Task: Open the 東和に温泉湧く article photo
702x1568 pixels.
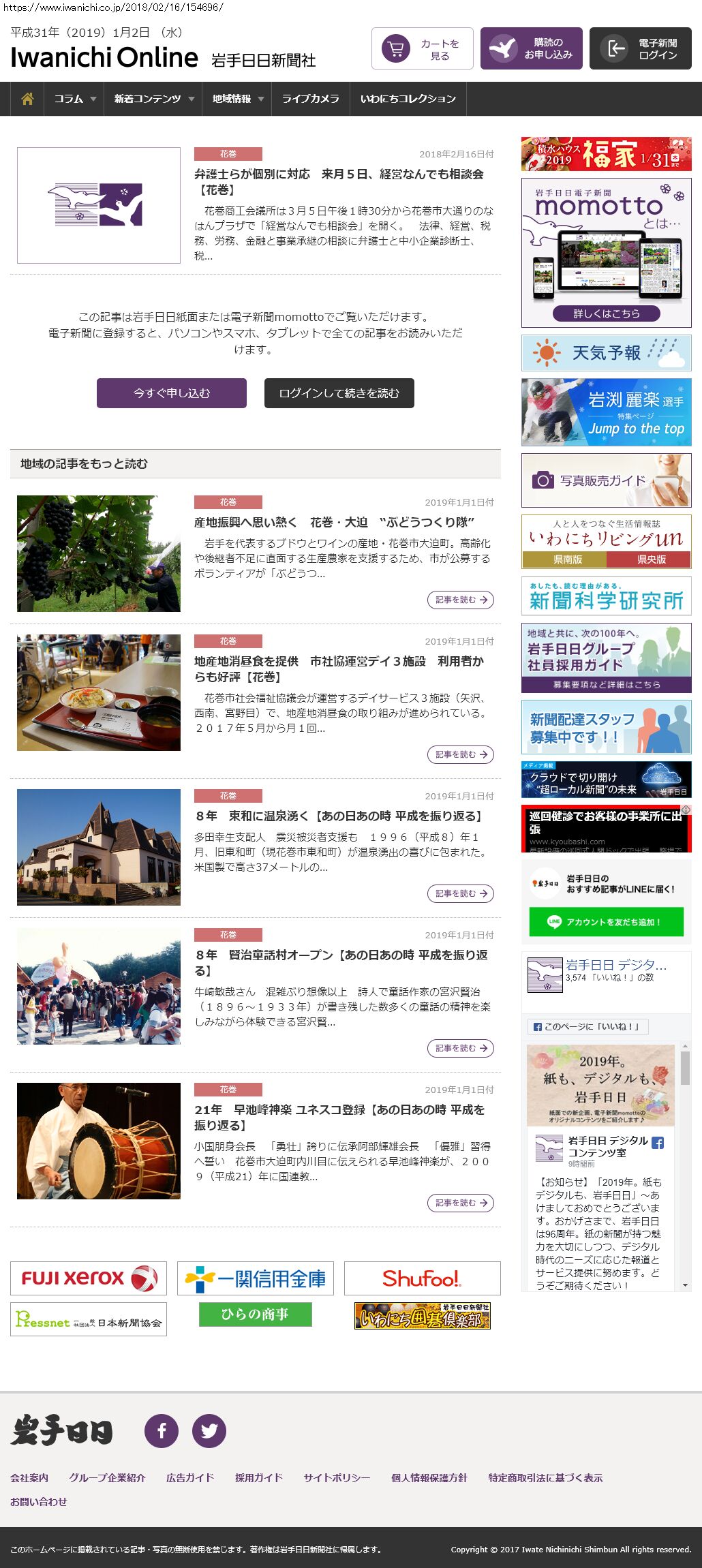Action: [x=99, y=847]
